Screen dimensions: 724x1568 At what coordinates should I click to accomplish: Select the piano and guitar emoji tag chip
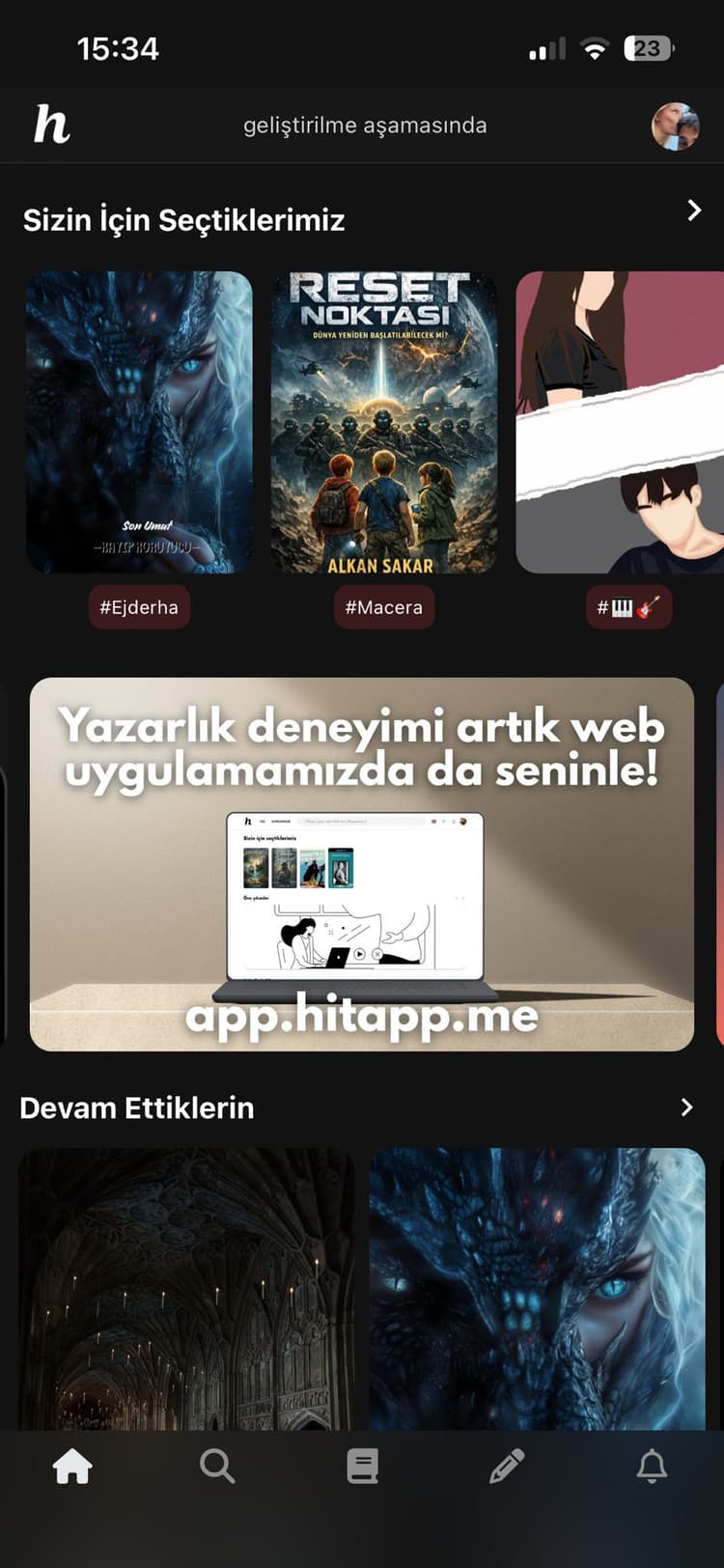pyautogui.click(x=628, y=607)
